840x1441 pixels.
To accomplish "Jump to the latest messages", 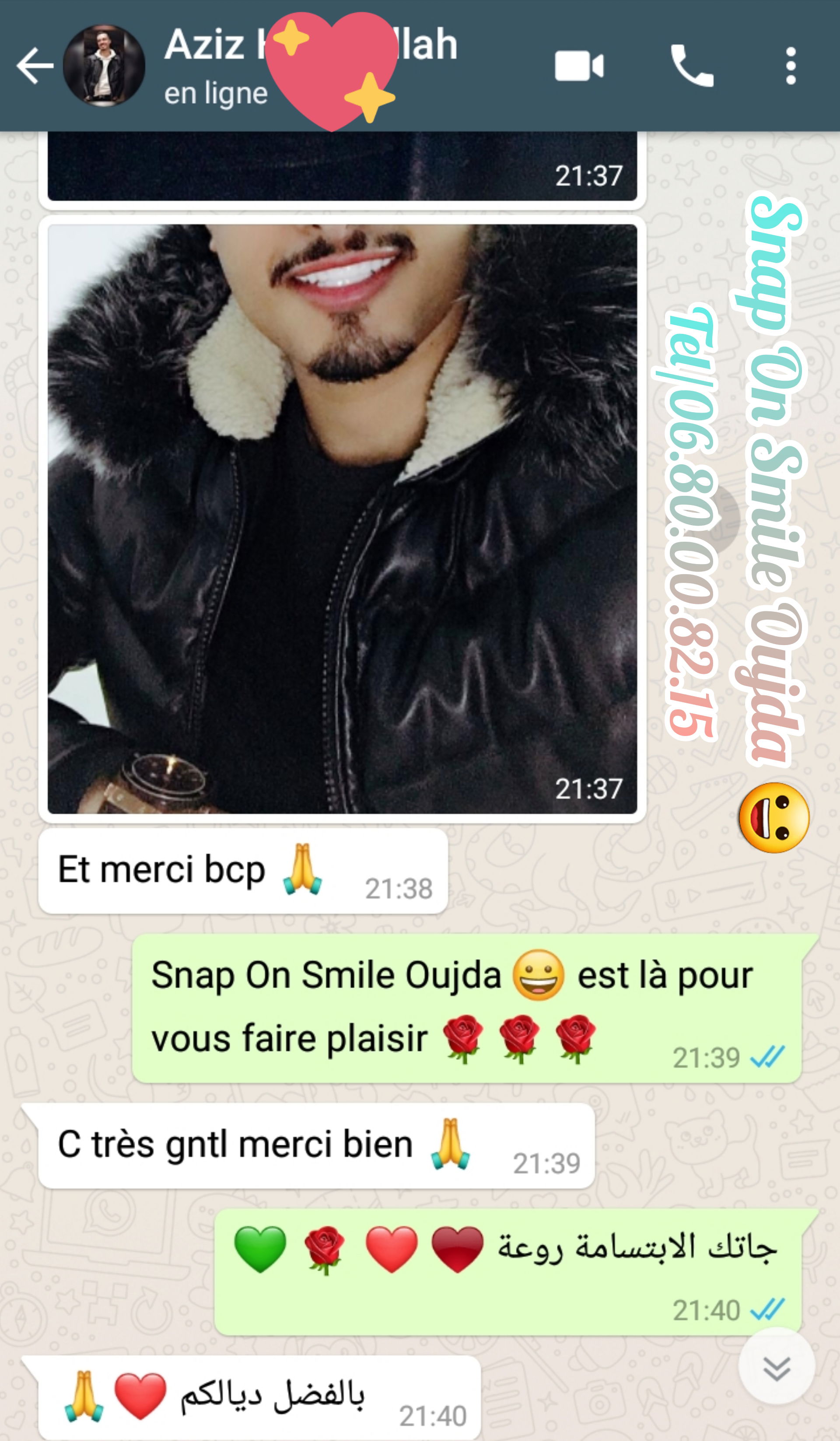I will pos(777,1367).
